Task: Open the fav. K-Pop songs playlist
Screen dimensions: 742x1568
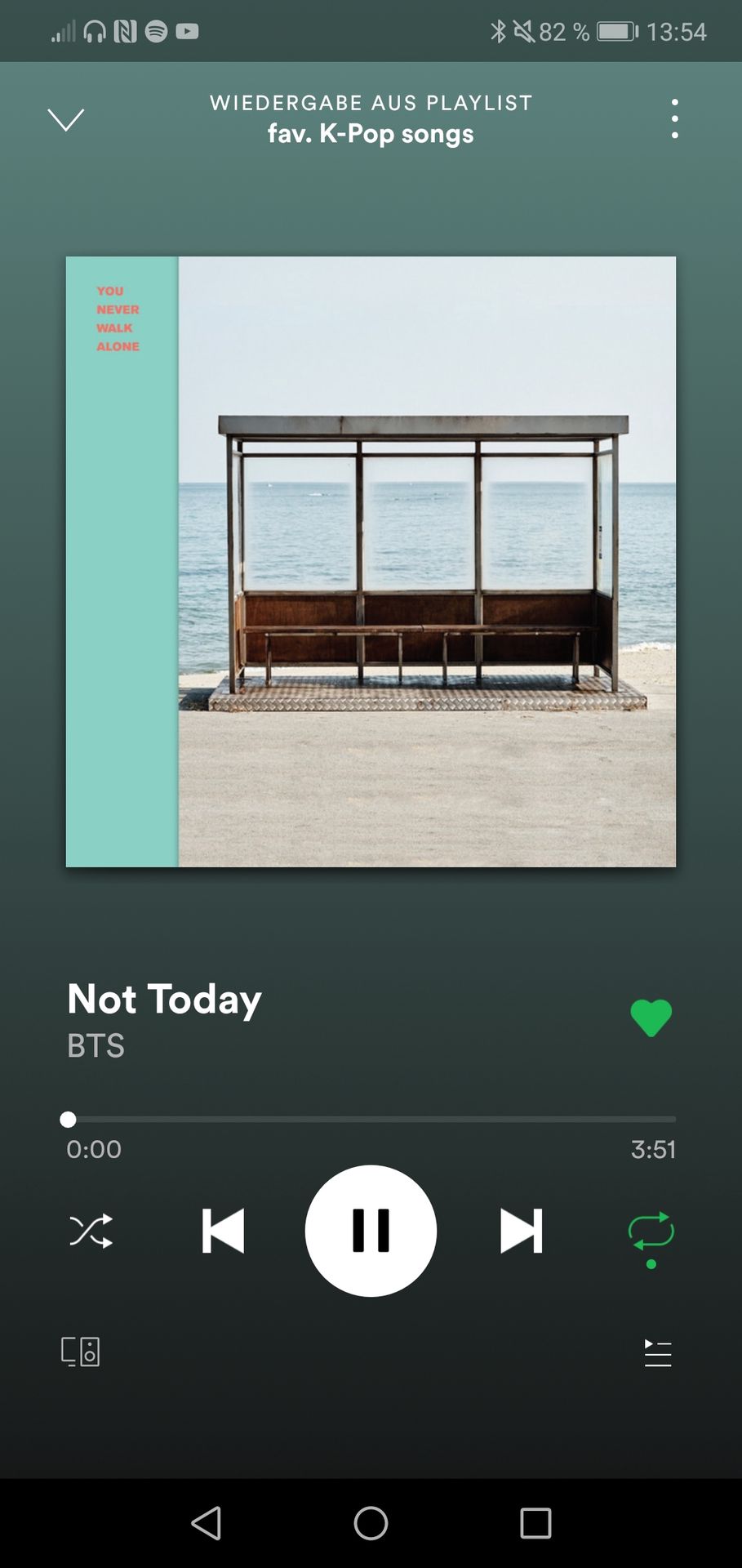Action: (371, 134)
